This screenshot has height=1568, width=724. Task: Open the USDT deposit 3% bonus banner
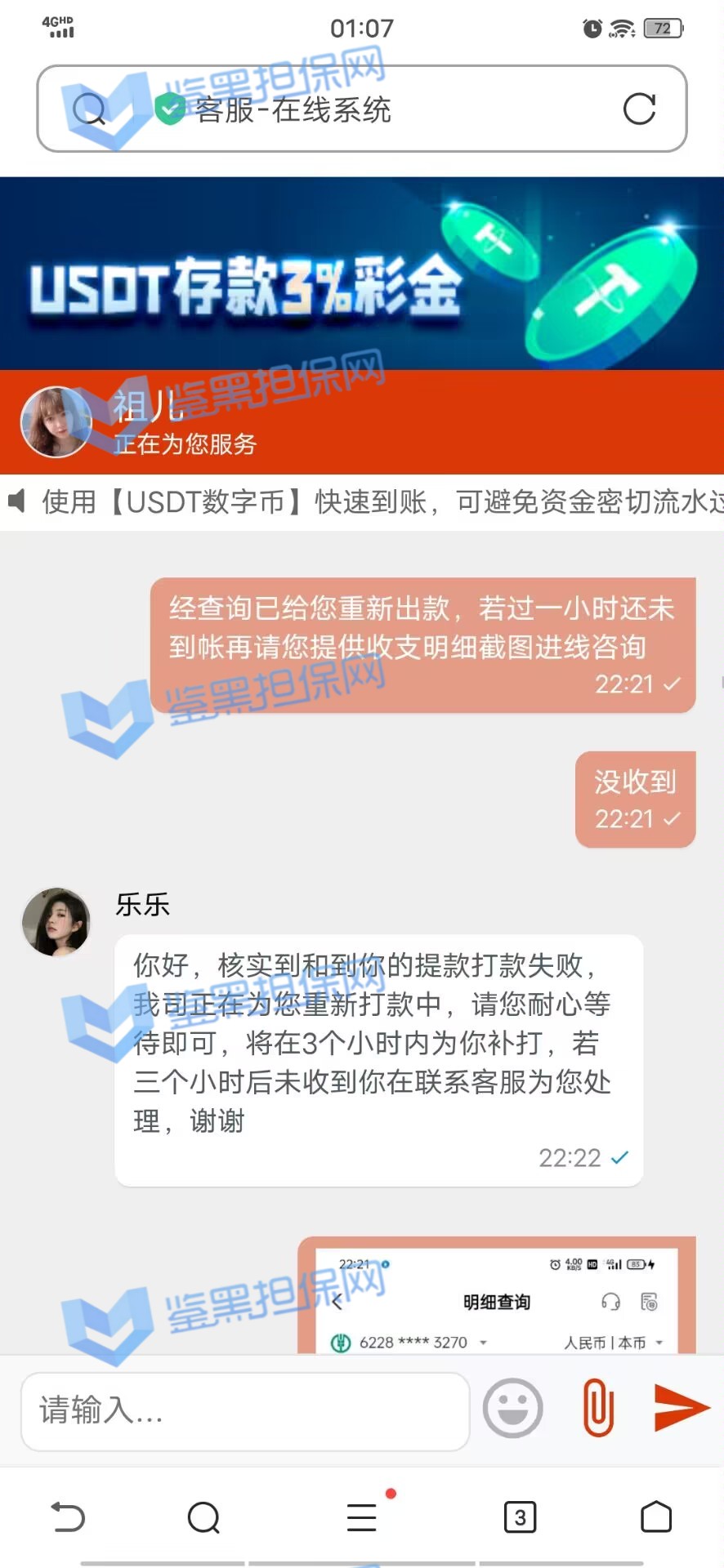(362, 274)
